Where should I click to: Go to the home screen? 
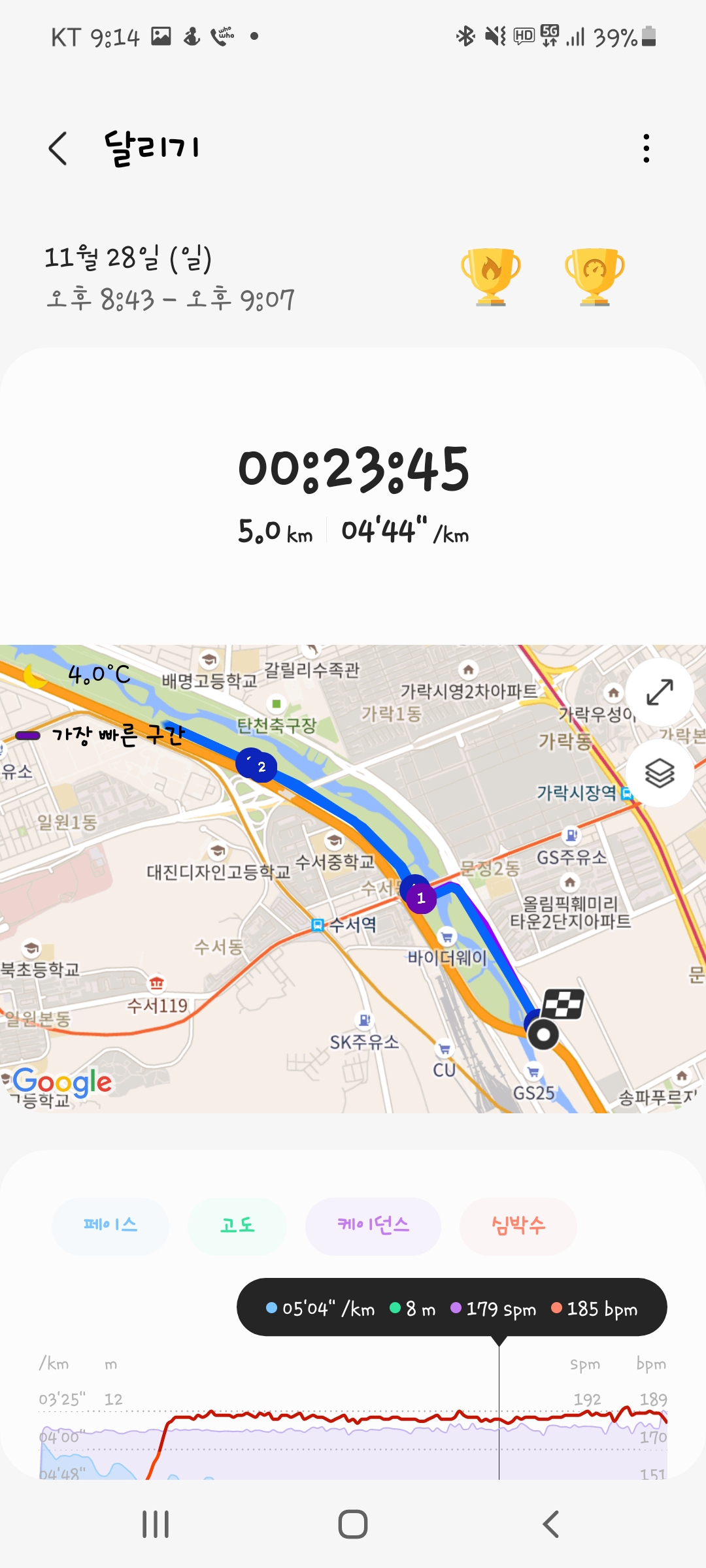[353, 1524]
